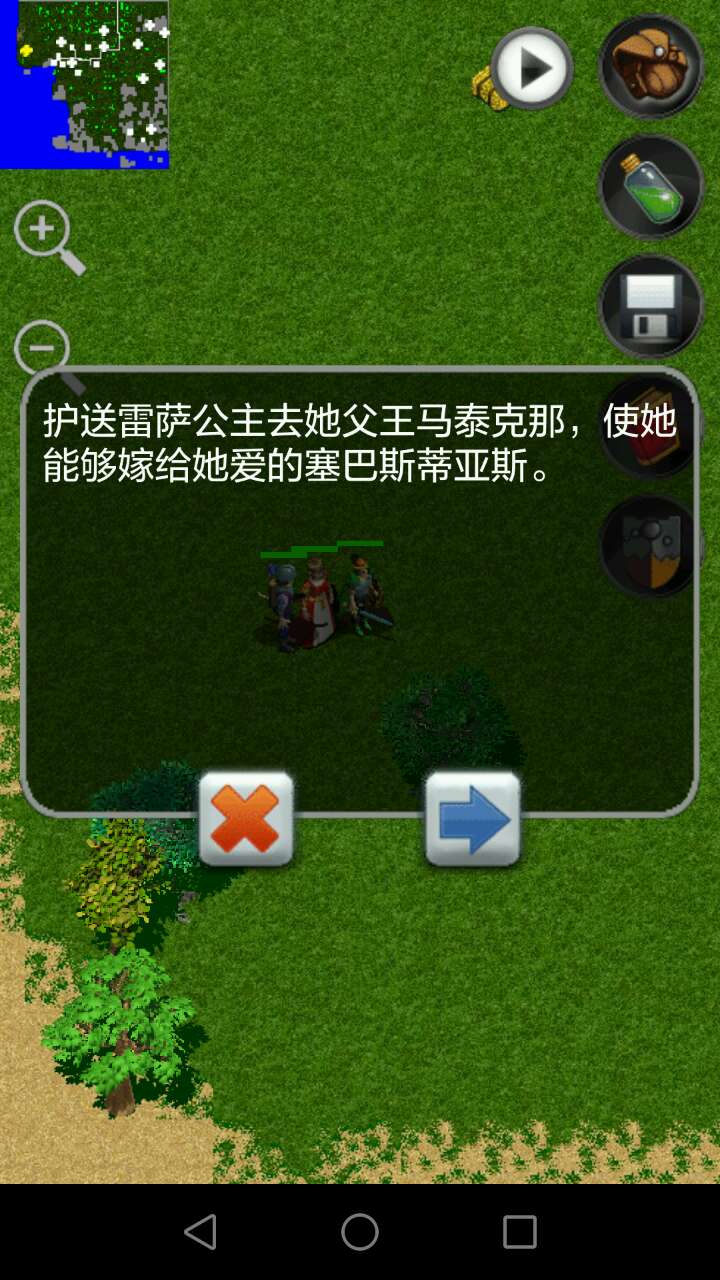720x1280 pixels.
Task: Open recent apps from the navigation bar
Action: pos(519,1232)
